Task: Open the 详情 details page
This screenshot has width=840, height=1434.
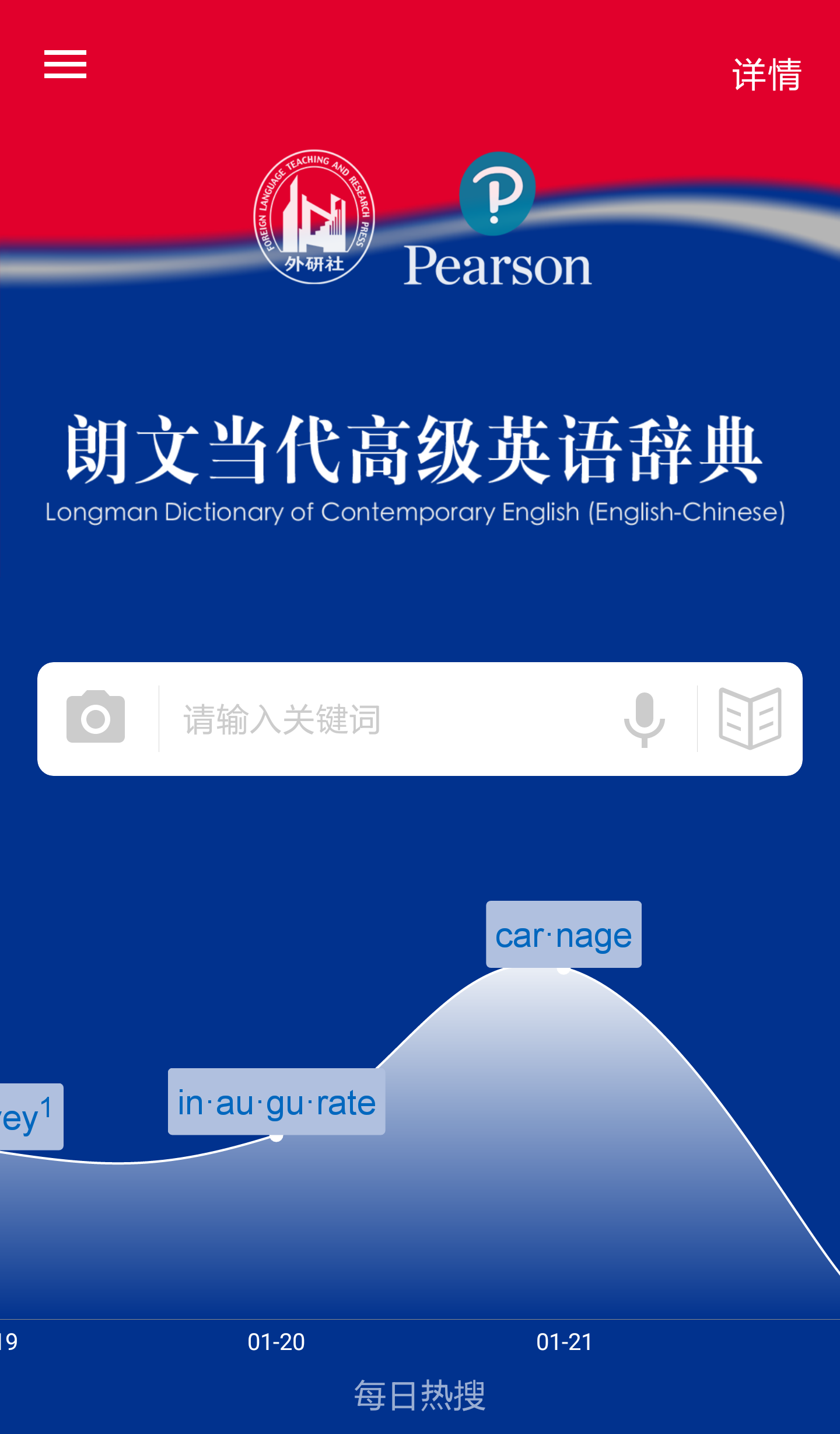Action: (766, 75)
